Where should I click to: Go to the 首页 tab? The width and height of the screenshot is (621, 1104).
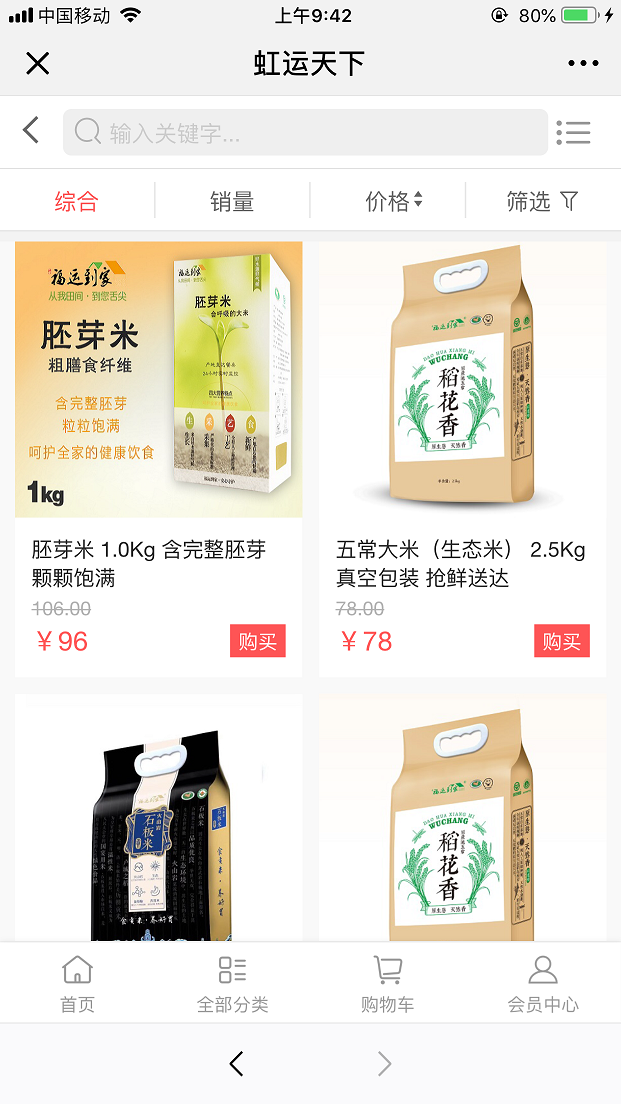[77, 984]
